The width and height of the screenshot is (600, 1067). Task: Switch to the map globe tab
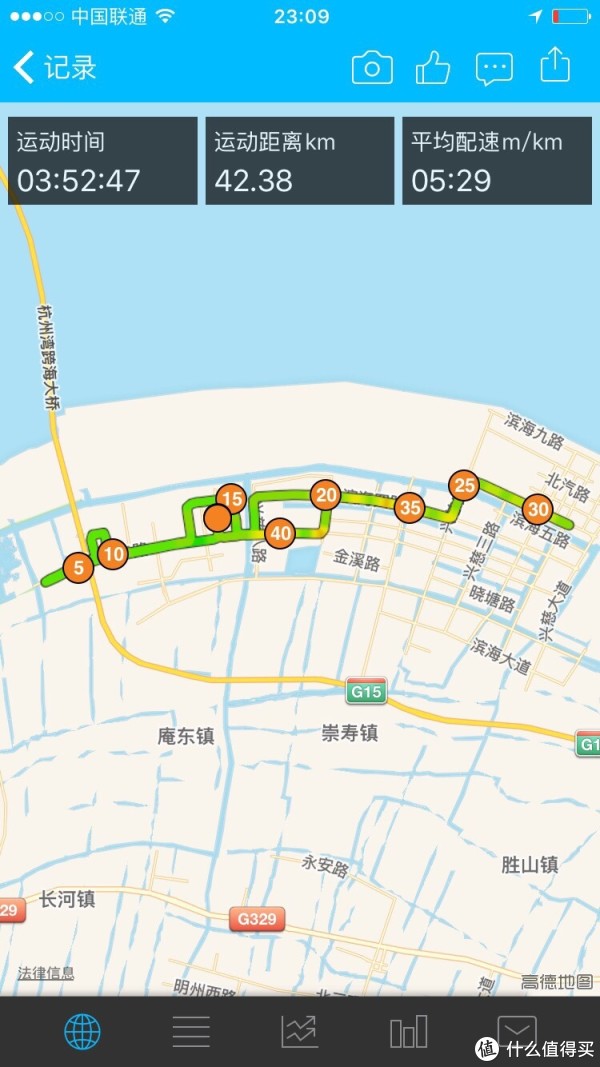click(x=82, y=1032)
